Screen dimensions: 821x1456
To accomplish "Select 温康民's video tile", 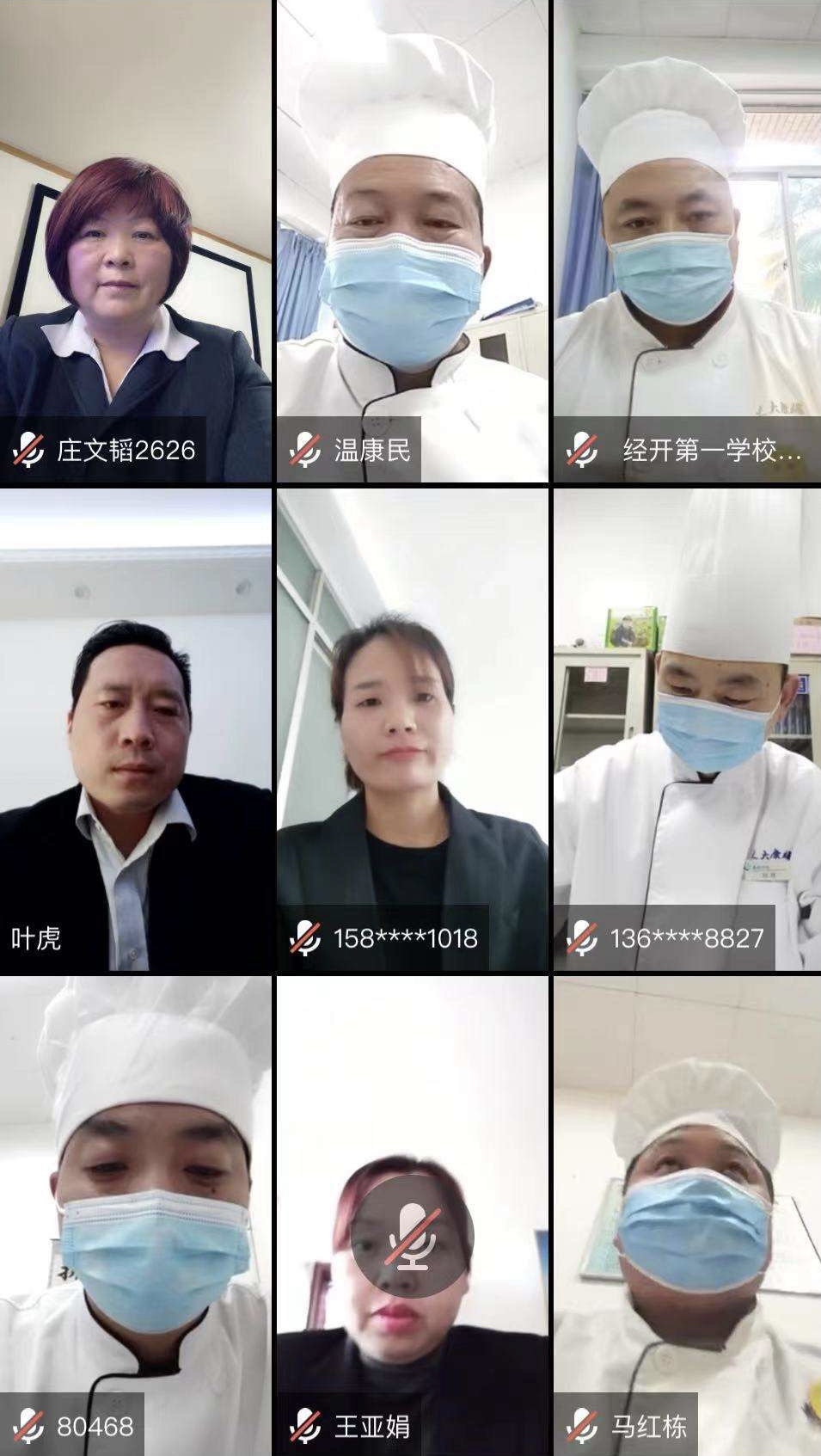I will [412, 241].
